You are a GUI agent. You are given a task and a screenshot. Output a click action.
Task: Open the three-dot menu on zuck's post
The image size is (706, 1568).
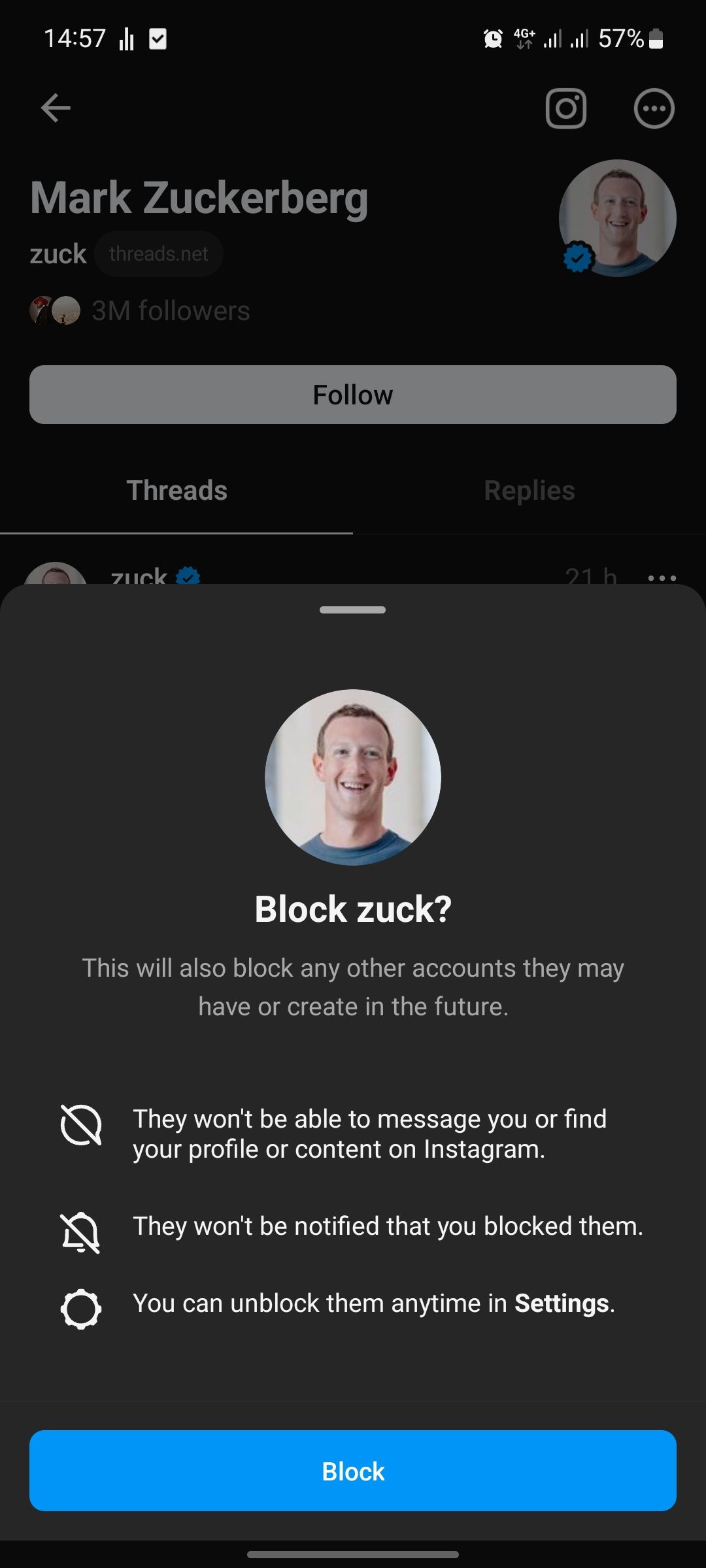tap(662, 578)
